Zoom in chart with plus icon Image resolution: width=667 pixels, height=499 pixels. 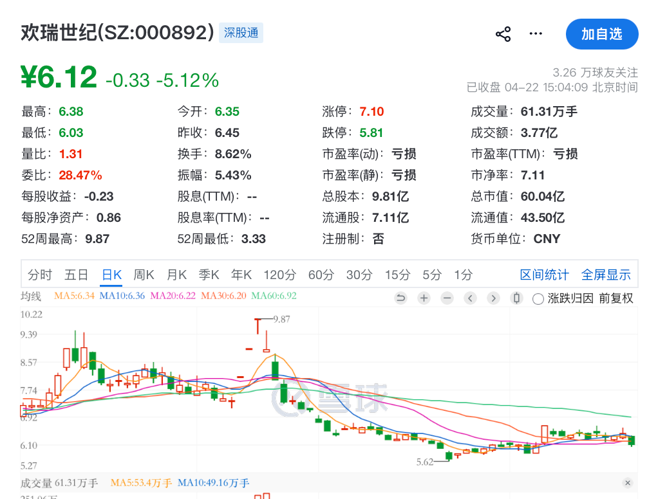[424, 298]
